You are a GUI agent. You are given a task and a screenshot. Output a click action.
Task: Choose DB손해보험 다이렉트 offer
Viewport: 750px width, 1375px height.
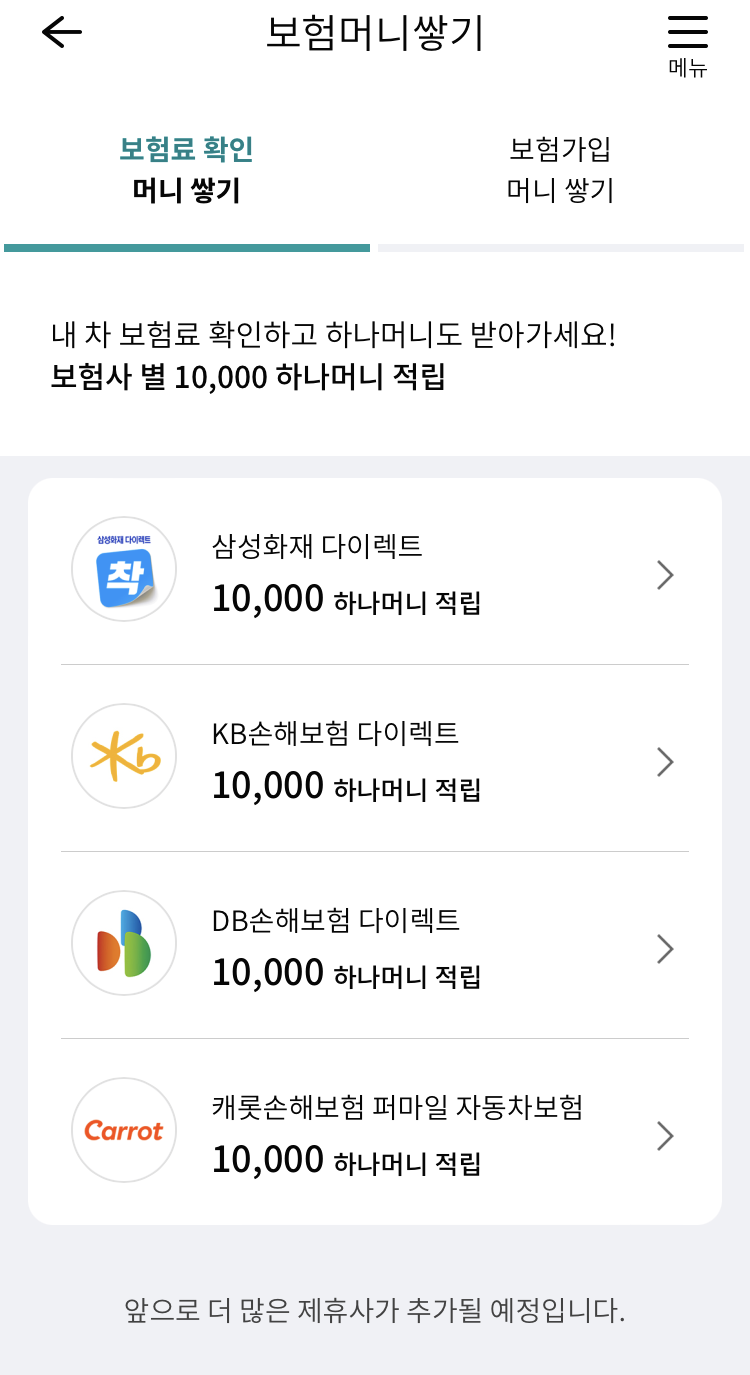tap(375, 945)
